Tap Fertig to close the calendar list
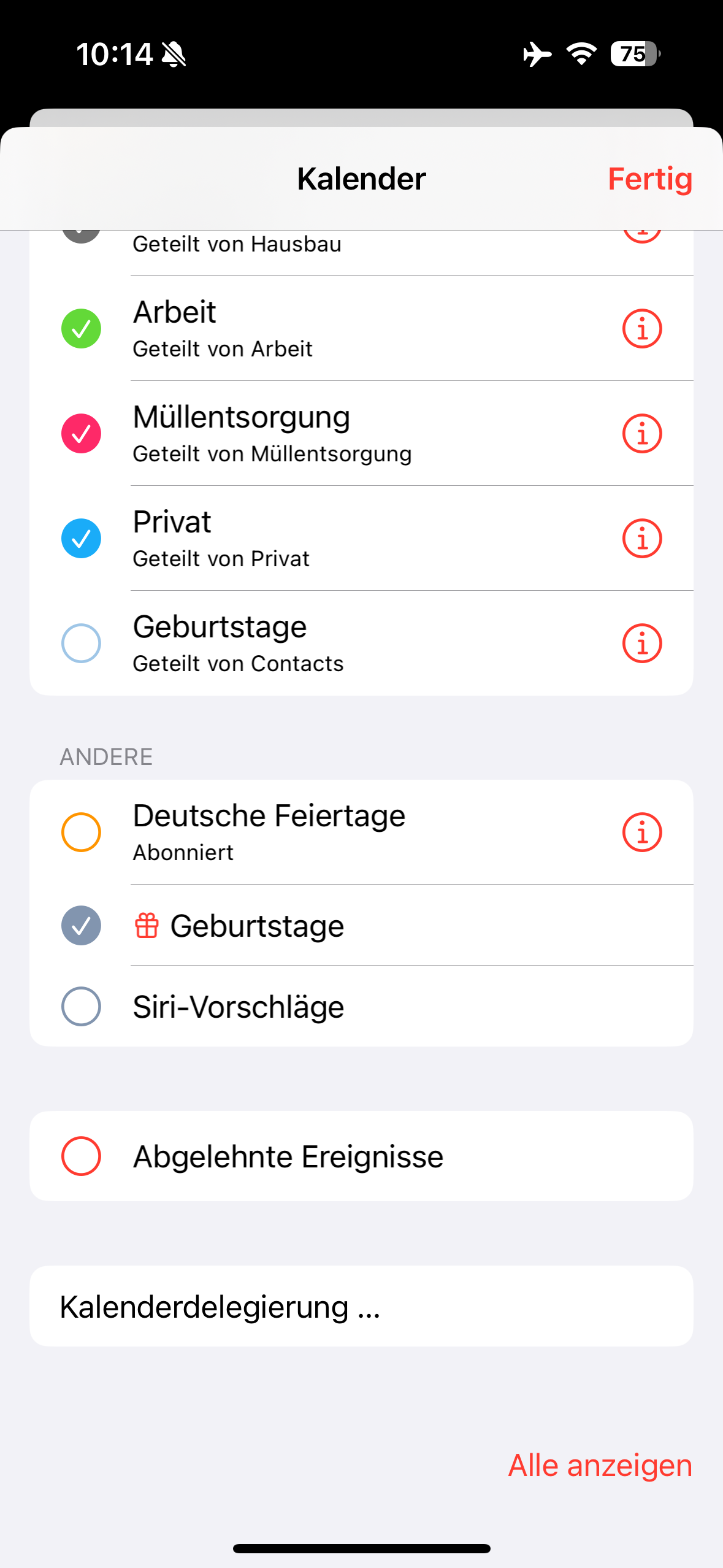 (x=649, y=179)
